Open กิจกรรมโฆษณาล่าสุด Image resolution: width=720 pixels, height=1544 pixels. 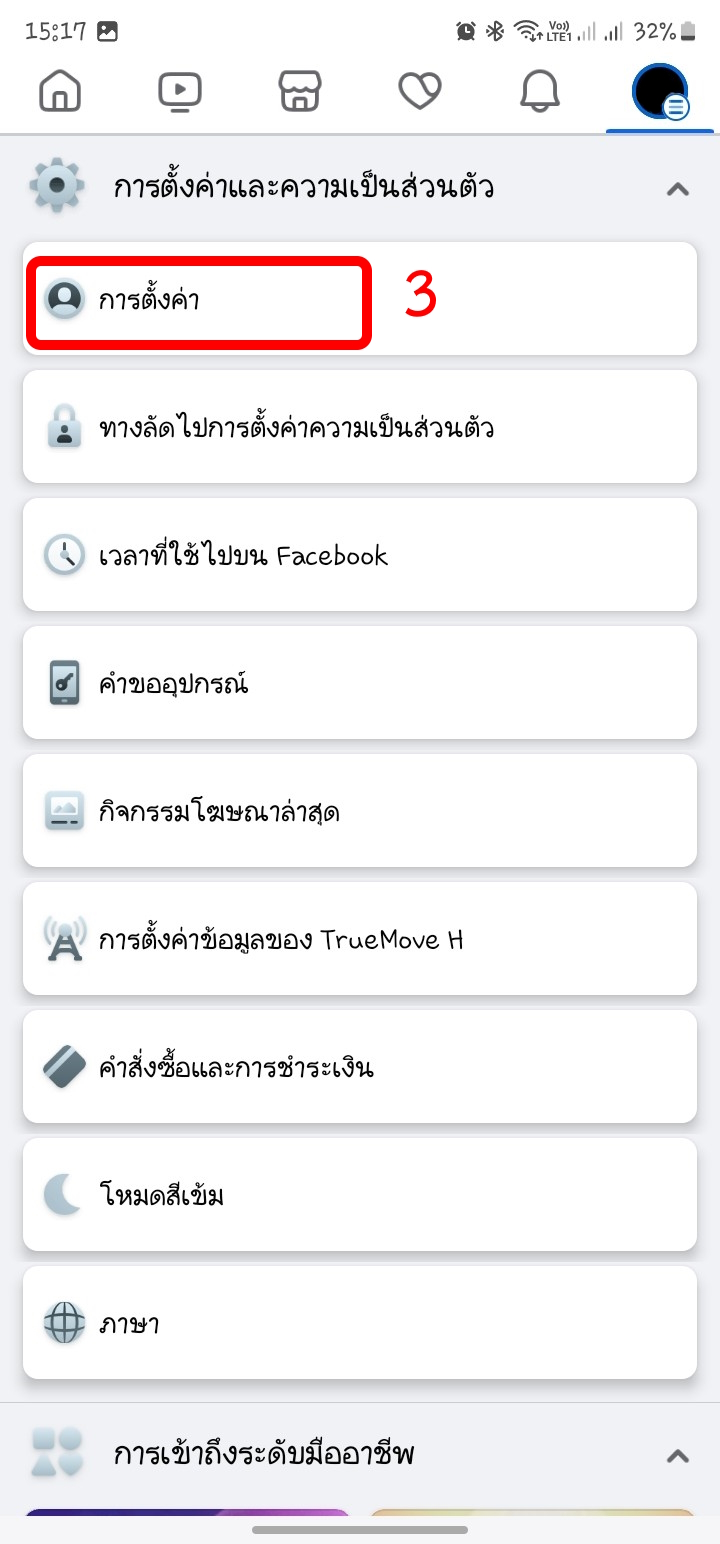pyautogui.click(x=360, y=811)
